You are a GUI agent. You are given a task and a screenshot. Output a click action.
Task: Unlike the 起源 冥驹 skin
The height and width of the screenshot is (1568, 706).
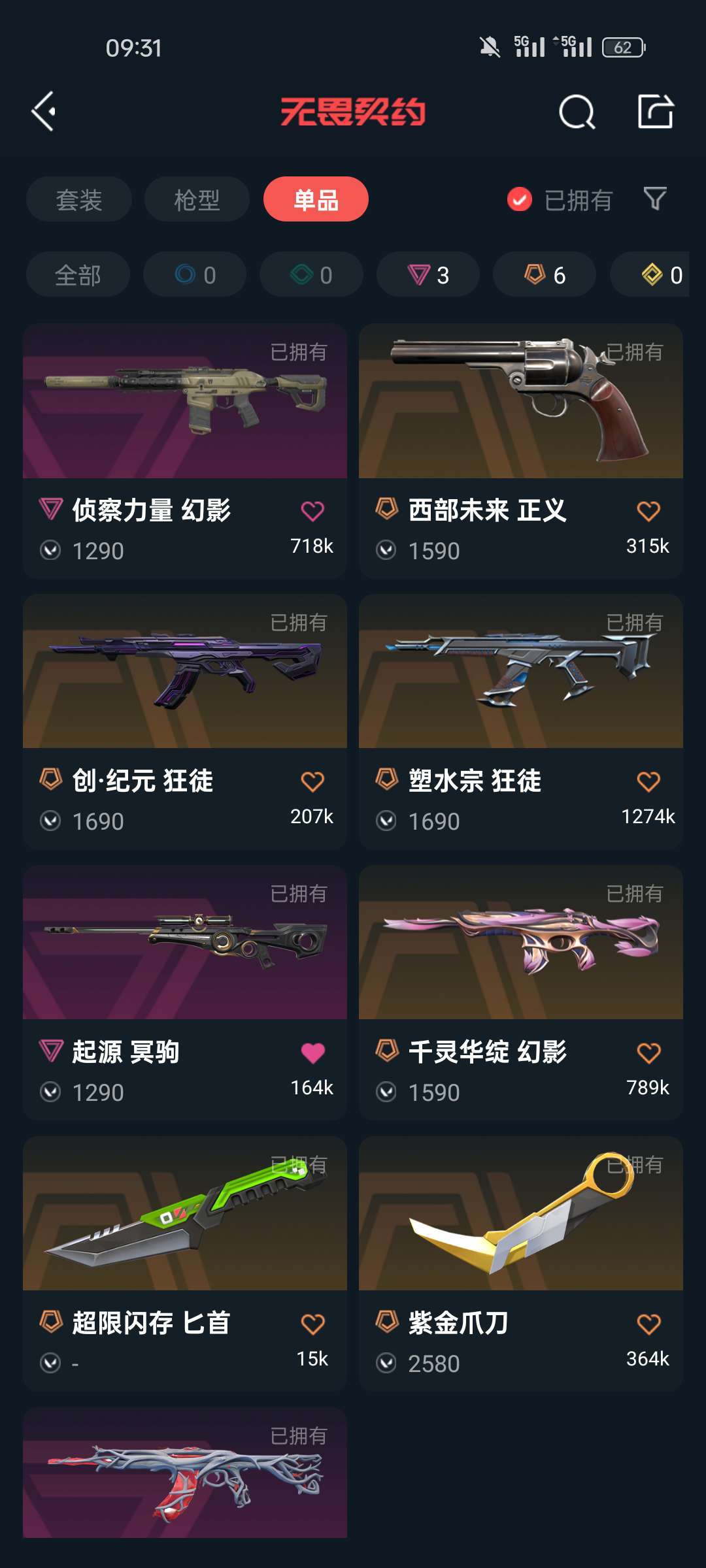(x=312, y=1053)
